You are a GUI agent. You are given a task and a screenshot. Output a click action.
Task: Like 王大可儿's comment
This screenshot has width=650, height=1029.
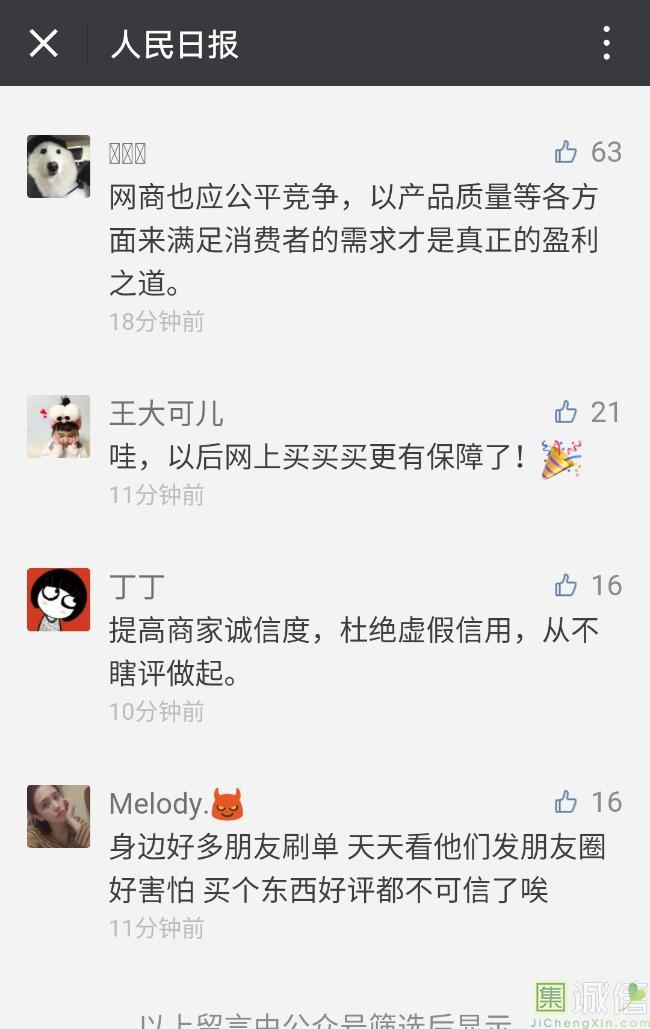566,412
